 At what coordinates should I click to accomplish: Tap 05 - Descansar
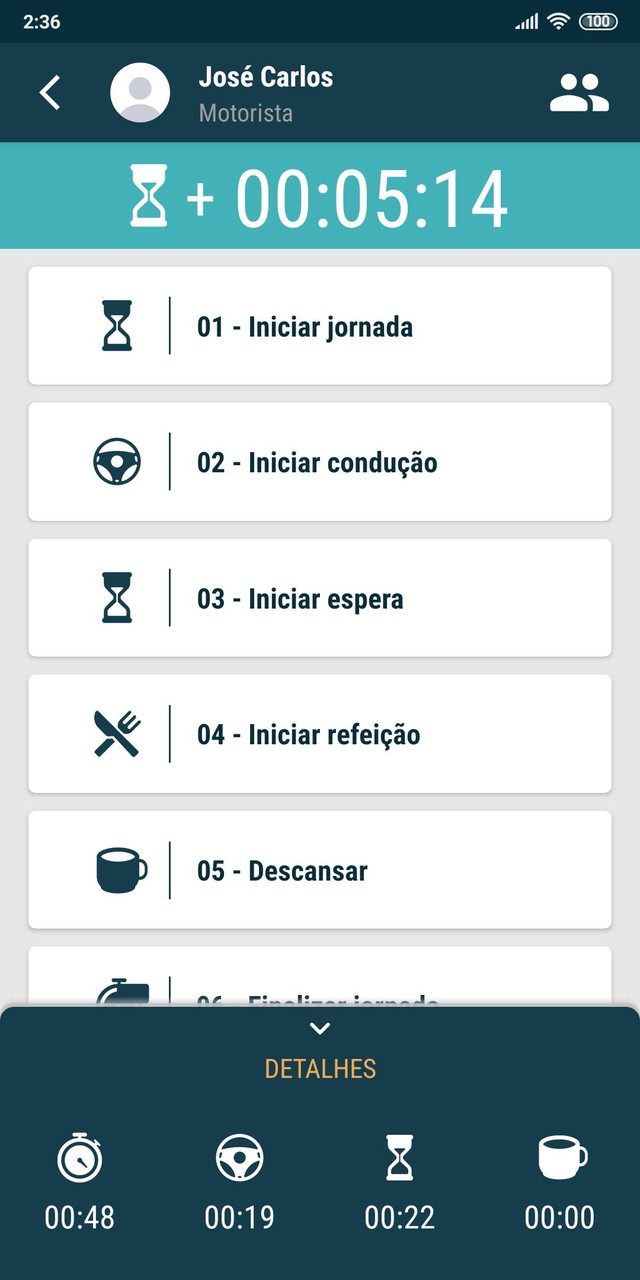pyautogui.click(x=319, y=870)
